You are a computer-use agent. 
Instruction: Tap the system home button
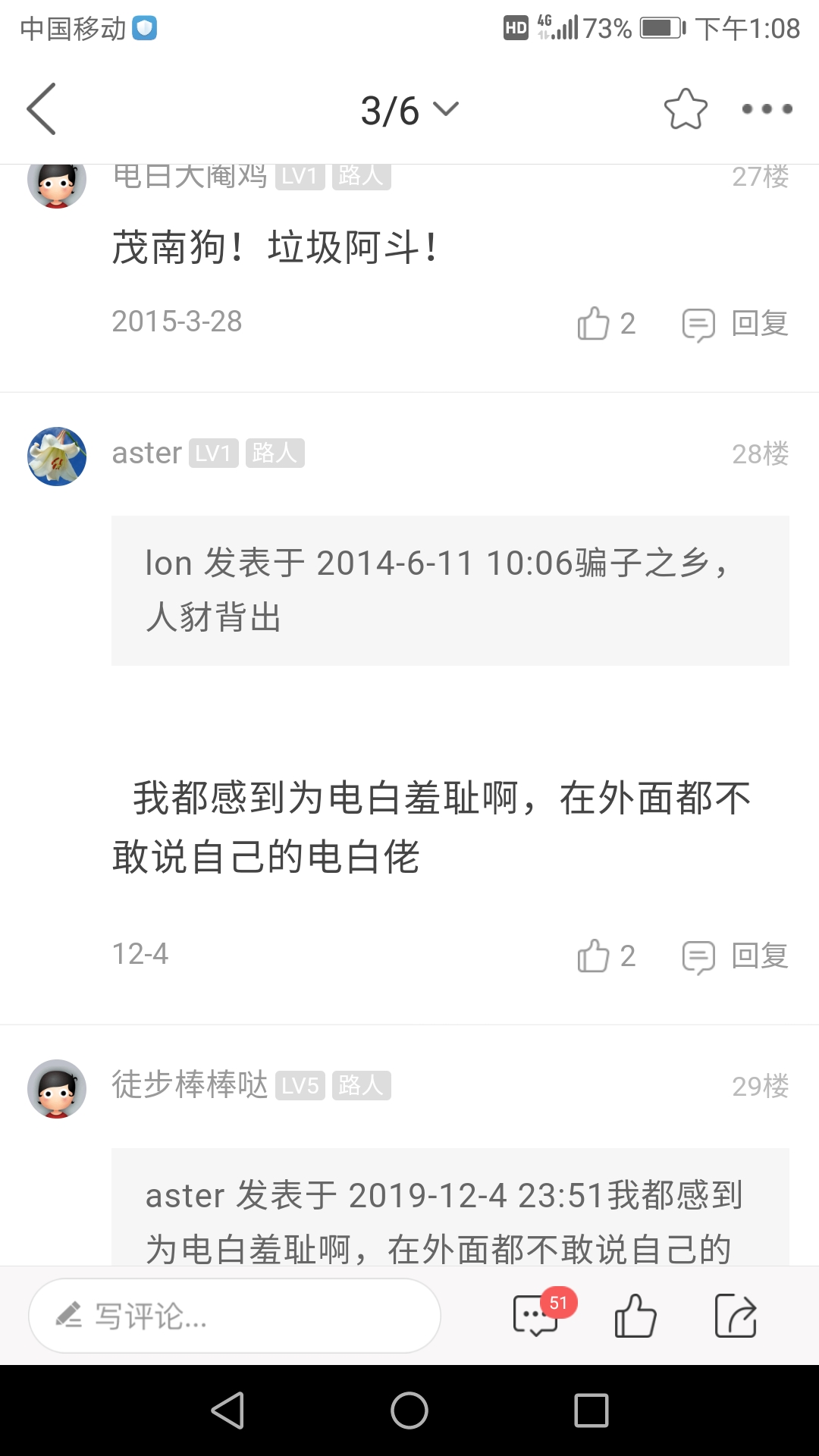pos(409,1410)
